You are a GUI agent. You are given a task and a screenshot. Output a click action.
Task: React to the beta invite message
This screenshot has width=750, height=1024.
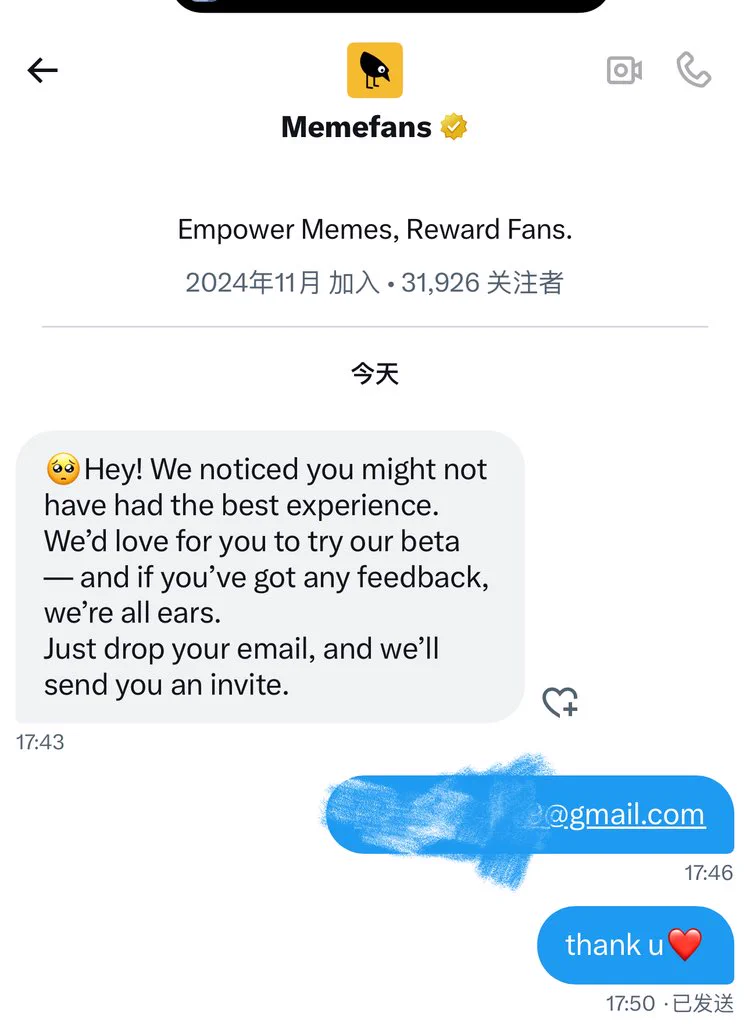coord(560,702)
